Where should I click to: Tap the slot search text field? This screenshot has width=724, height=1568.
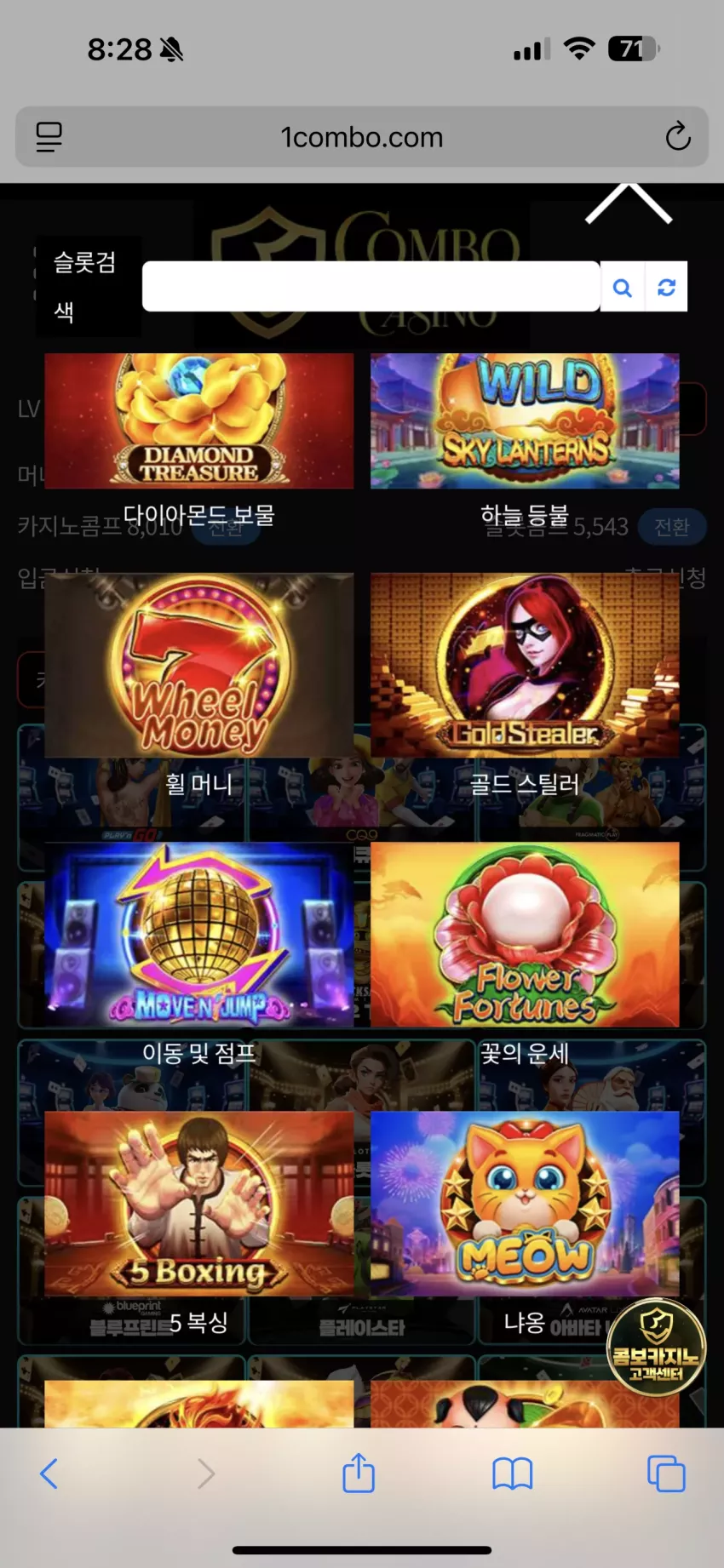point(371,286)
